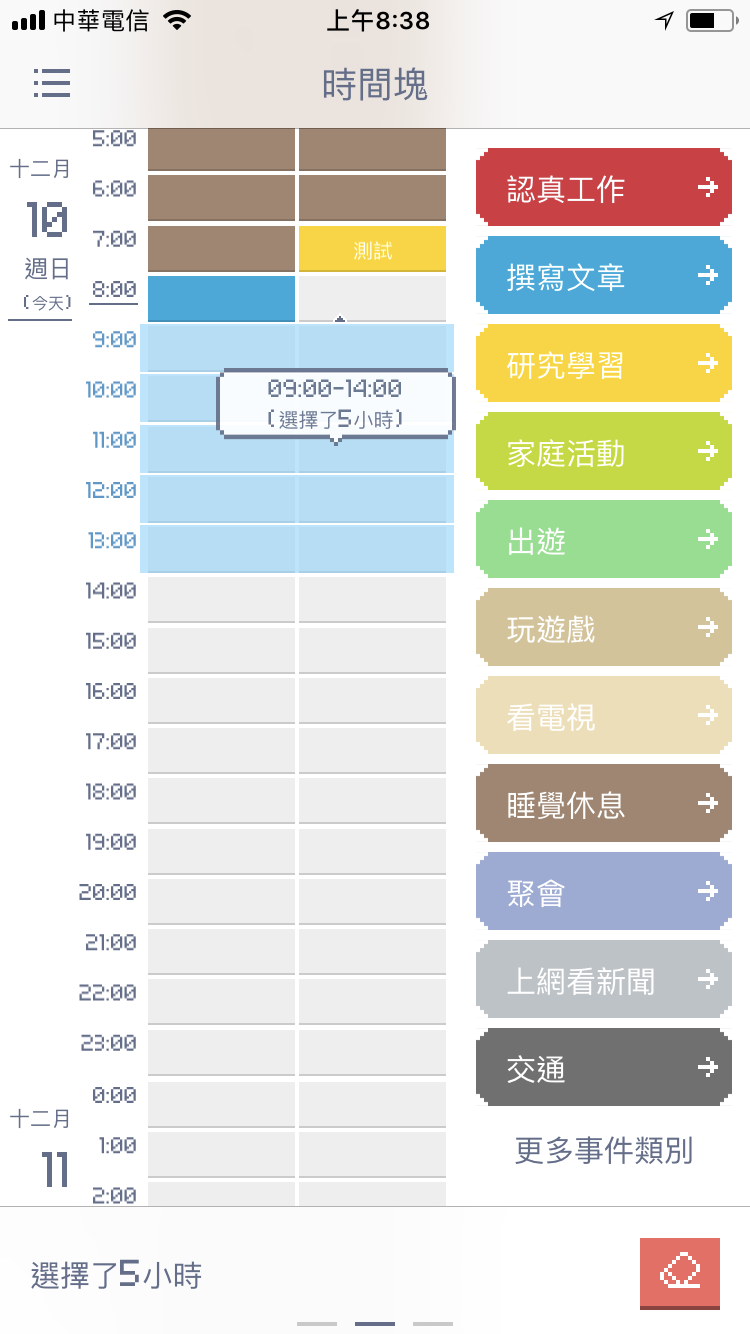The height and width of the screenshot is (1334, 750).
Task: Pick 家庭活動 for the selected block
Action: [604, 451]
